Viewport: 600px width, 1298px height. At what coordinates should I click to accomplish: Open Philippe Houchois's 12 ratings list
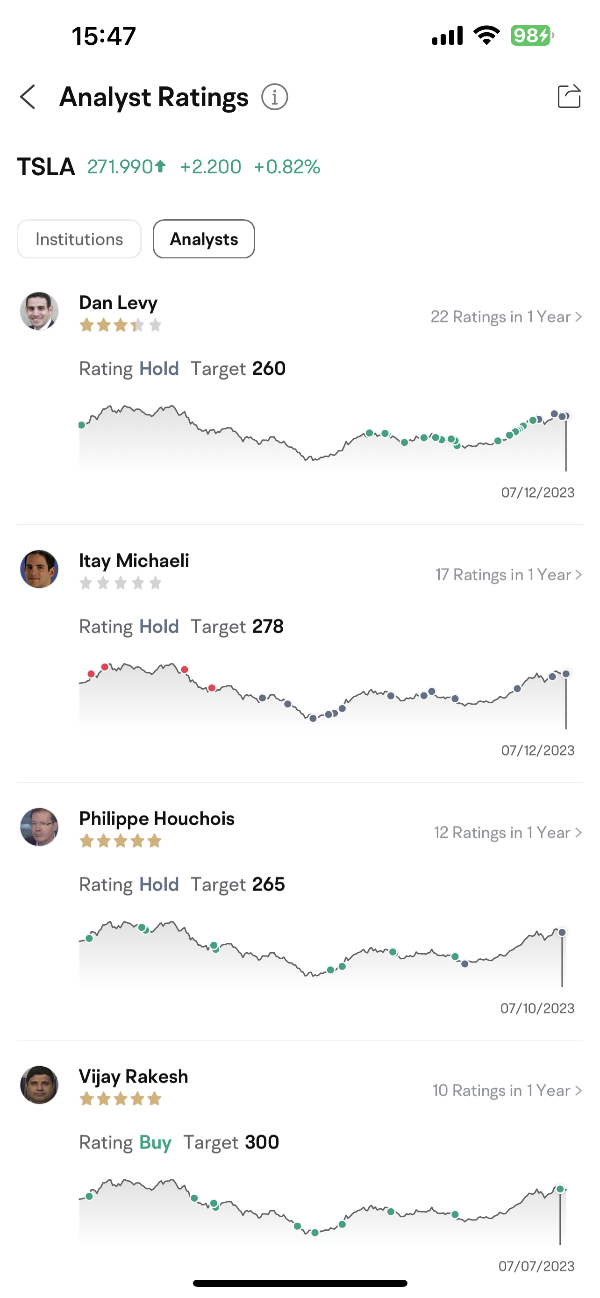click(507, 833)
